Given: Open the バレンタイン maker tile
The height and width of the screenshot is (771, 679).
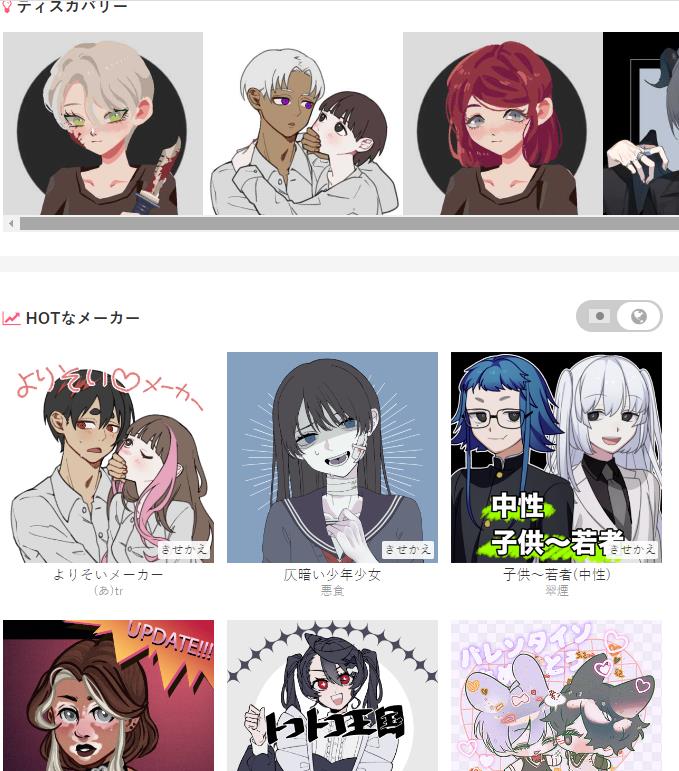Looking at the screenshot, I should (556, 696).
